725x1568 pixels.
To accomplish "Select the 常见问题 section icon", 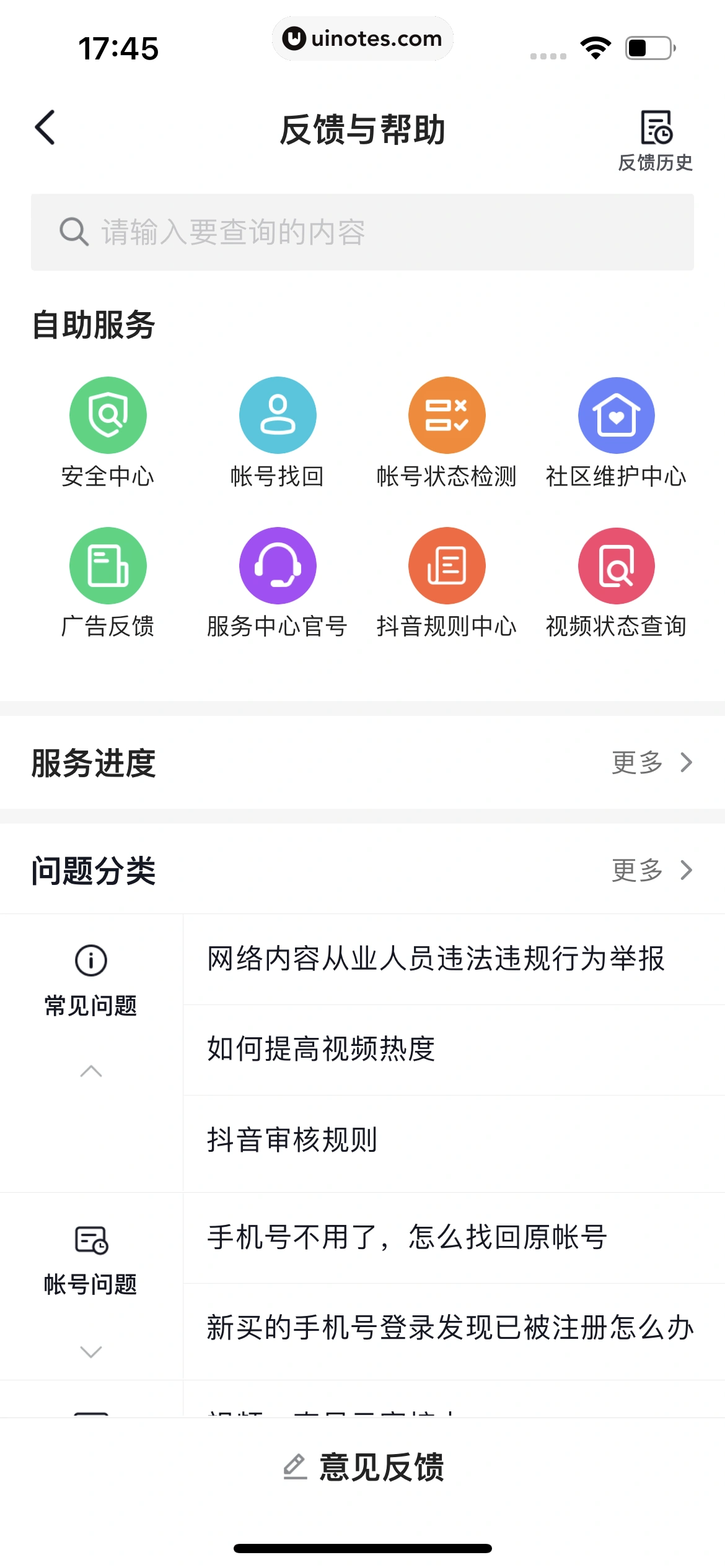I will click(90, 959).
